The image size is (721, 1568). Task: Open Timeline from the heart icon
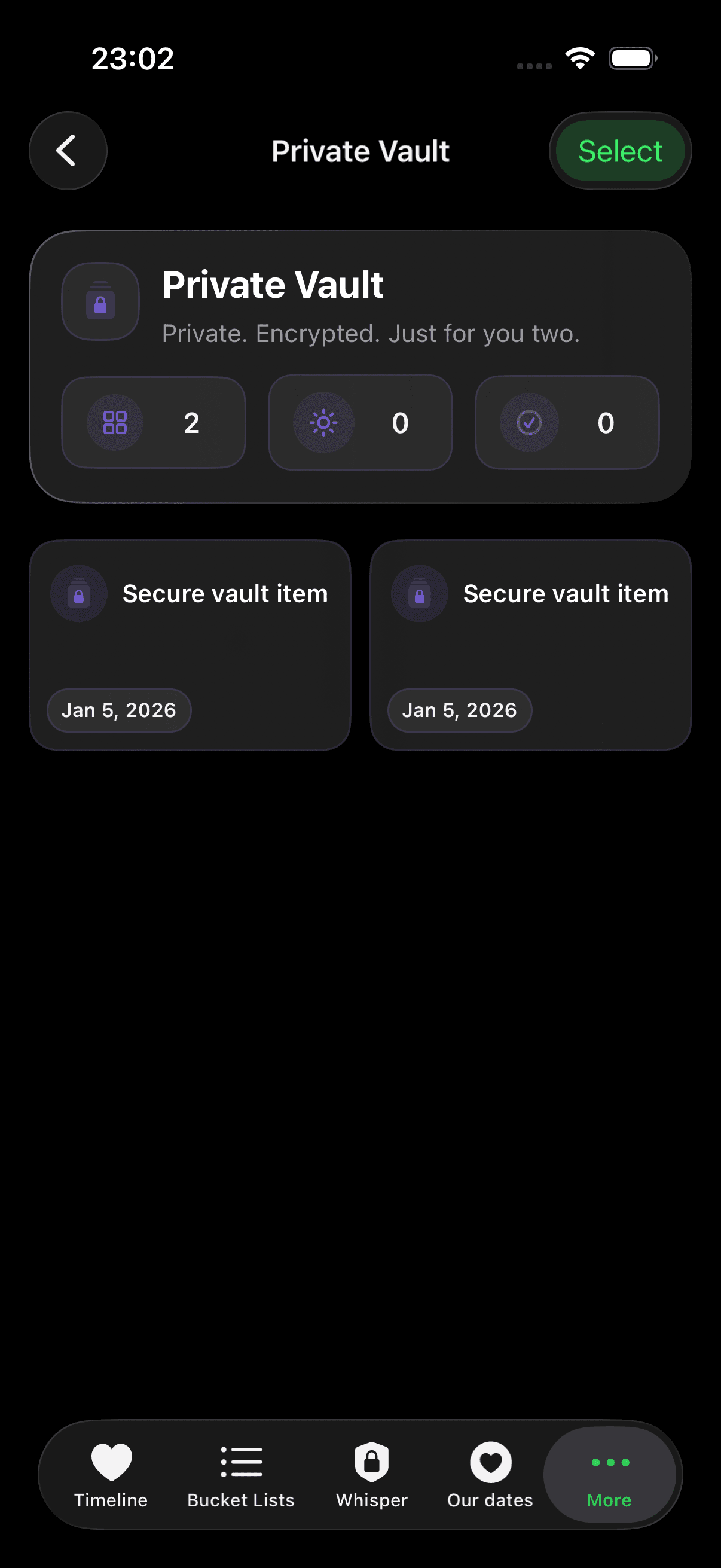[x=110, y=1460]
